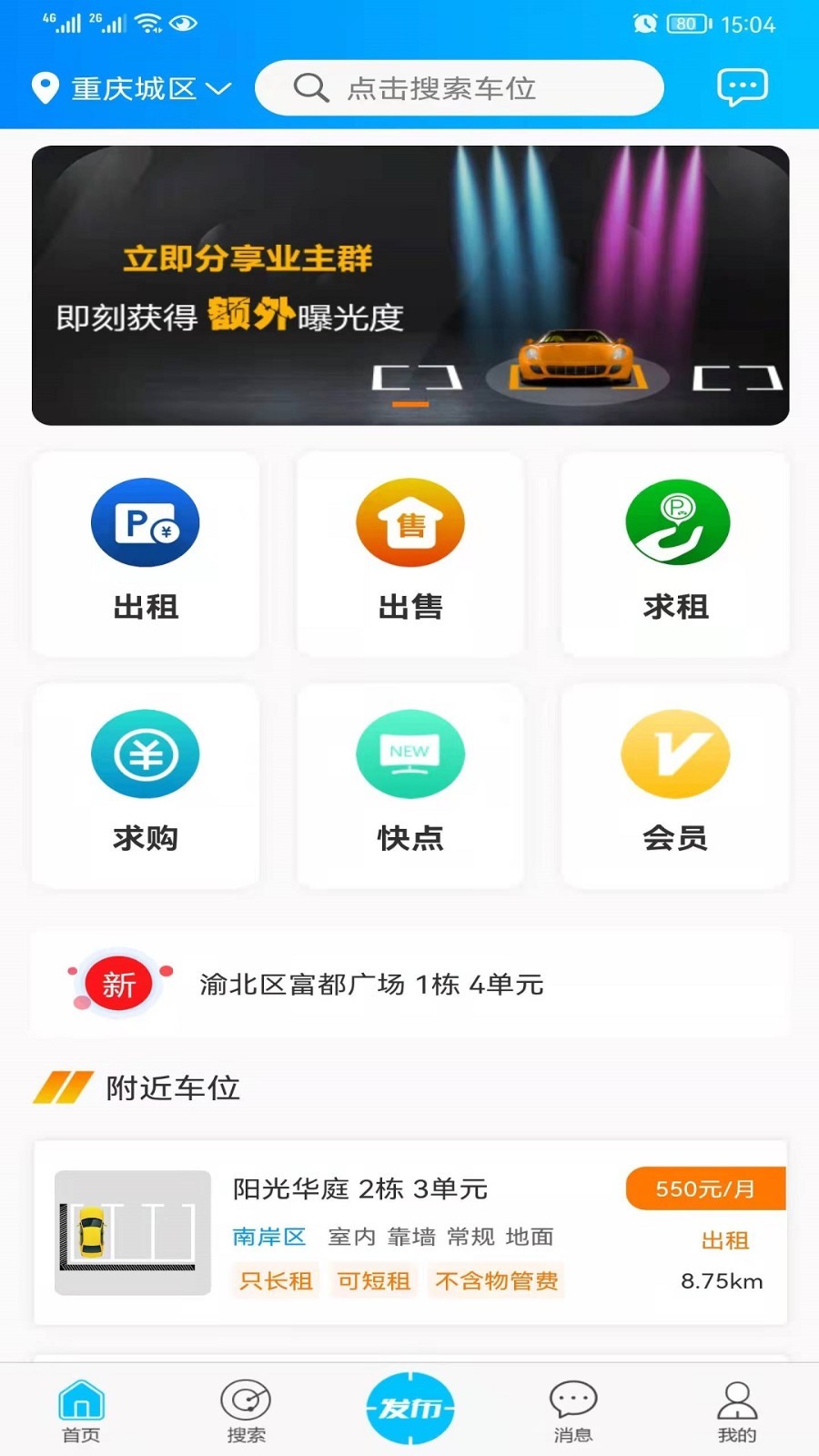Switch to the 搜索 tab
Viewport: 819px width, 1456px height.
click(246, 1410)
